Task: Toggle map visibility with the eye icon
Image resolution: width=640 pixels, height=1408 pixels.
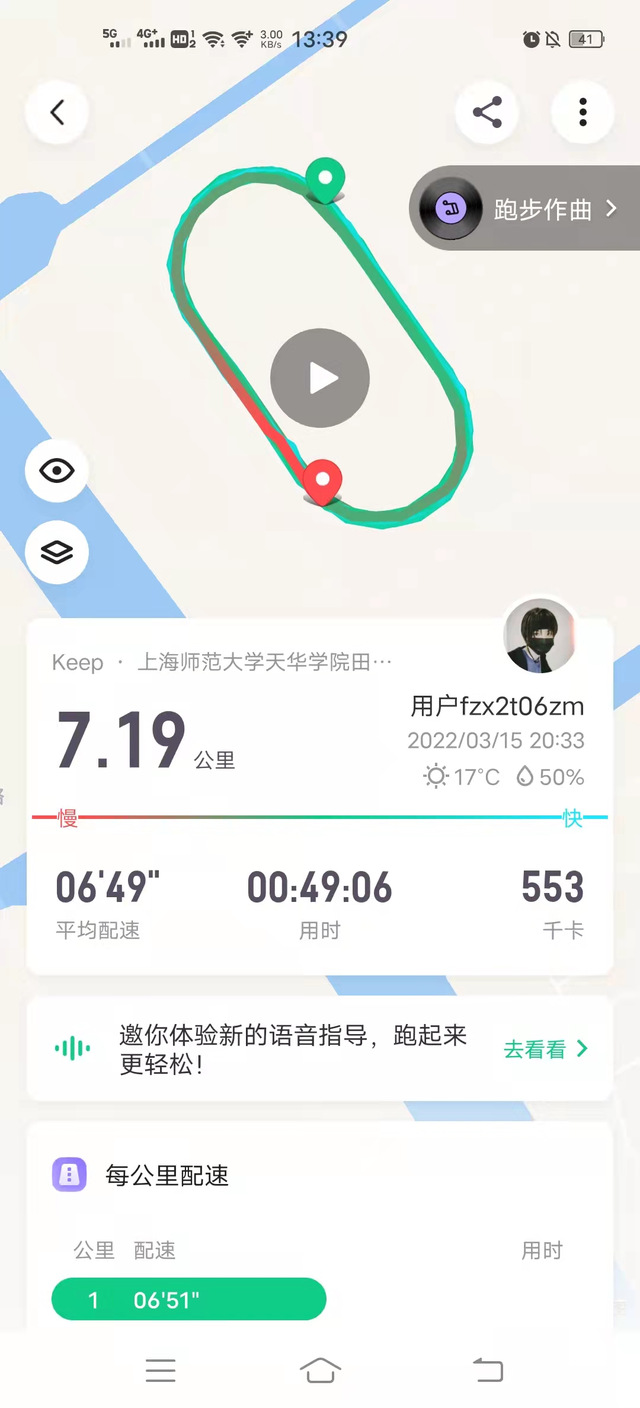Action: click(57, 470)
